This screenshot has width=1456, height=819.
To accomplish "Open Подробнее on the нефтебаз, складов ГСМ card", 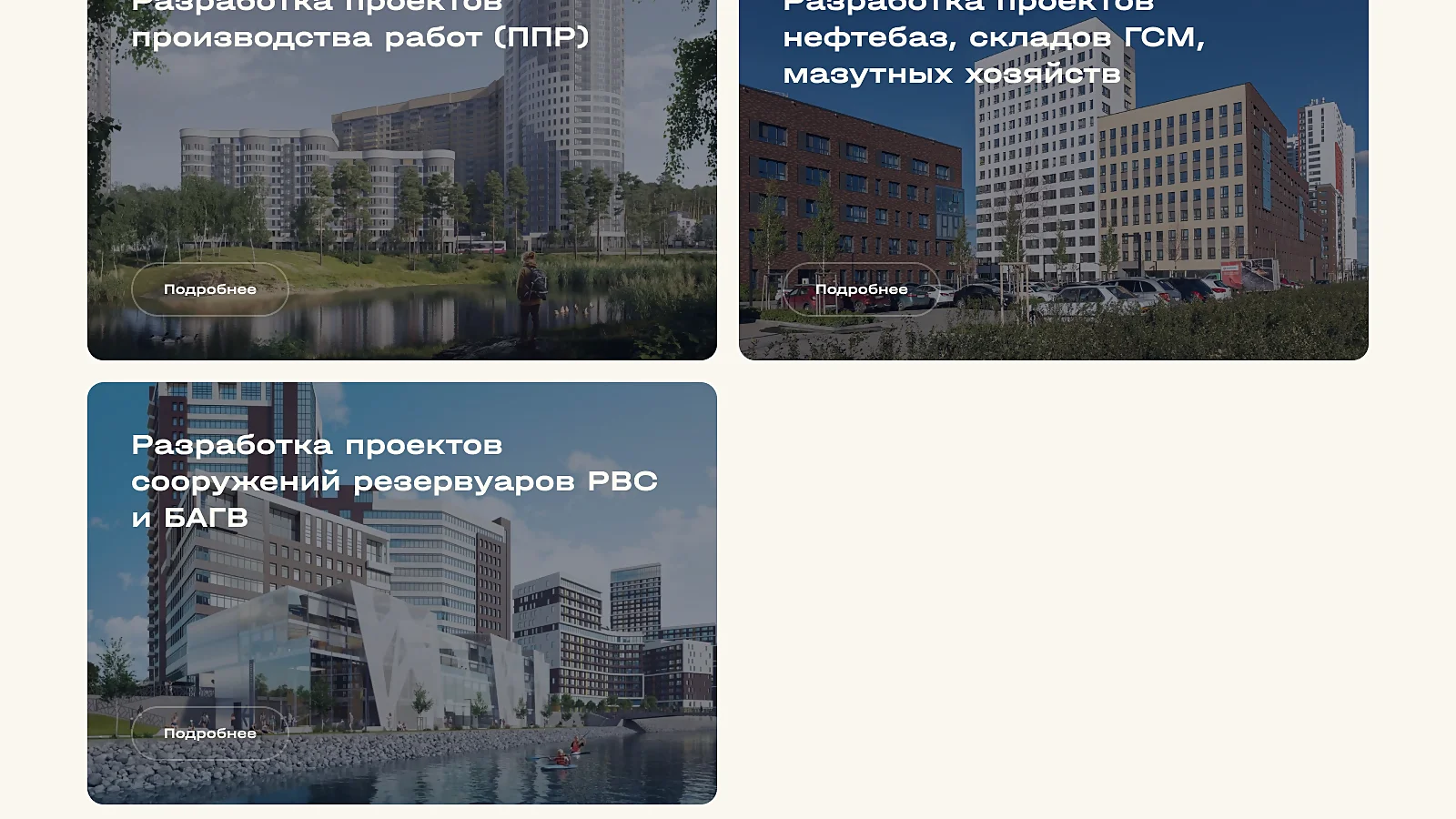I will click(861, 289).
